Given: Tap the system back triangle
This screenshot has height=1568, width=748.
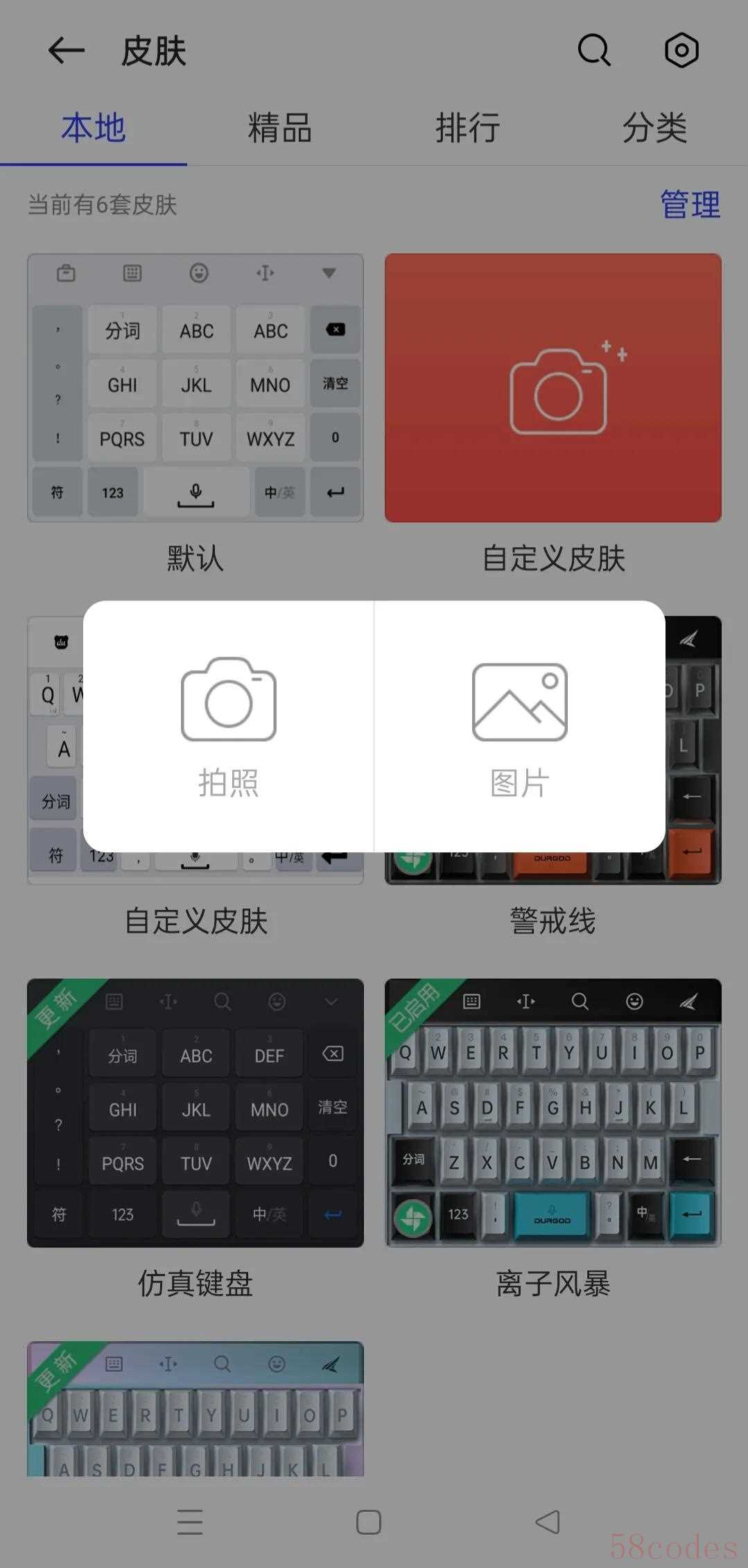Looking at the screenshot, I should (548, 1522).
